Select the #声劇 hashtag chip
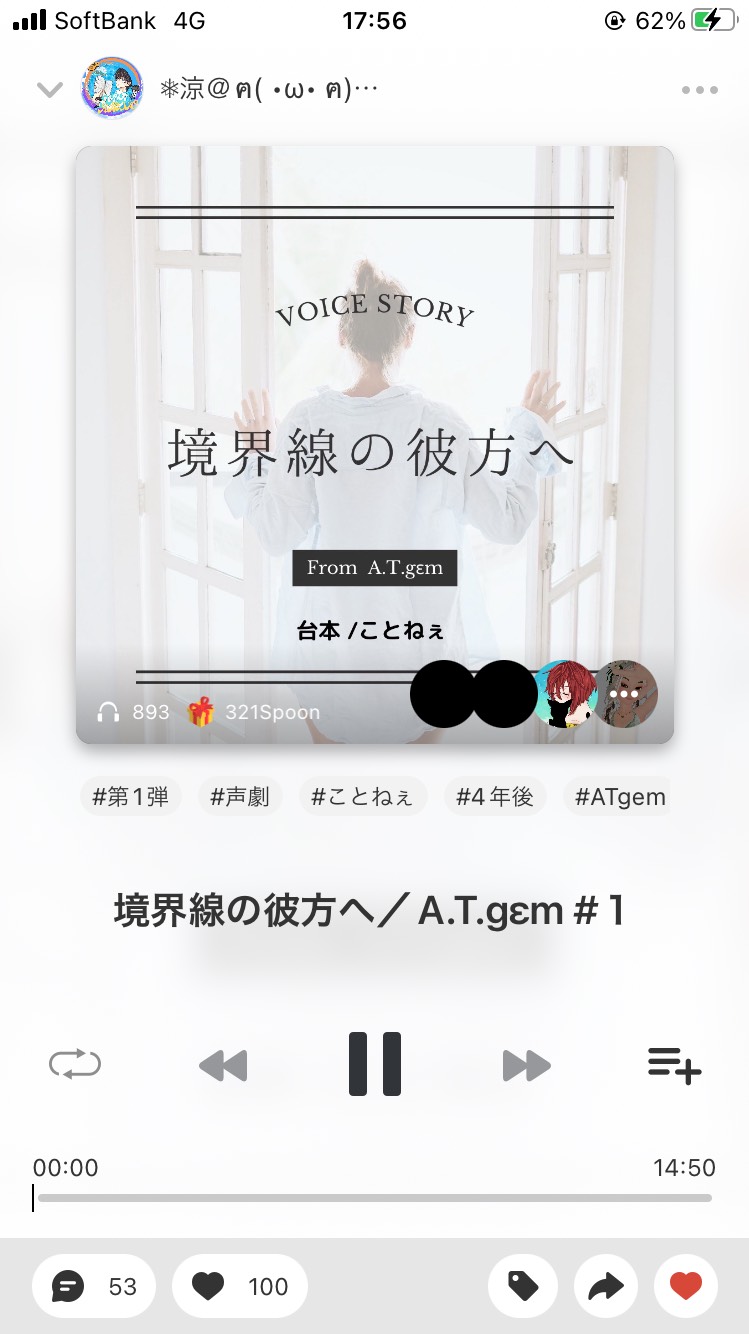The width and height of the screenshot is (749, 1334). [240, 797]
